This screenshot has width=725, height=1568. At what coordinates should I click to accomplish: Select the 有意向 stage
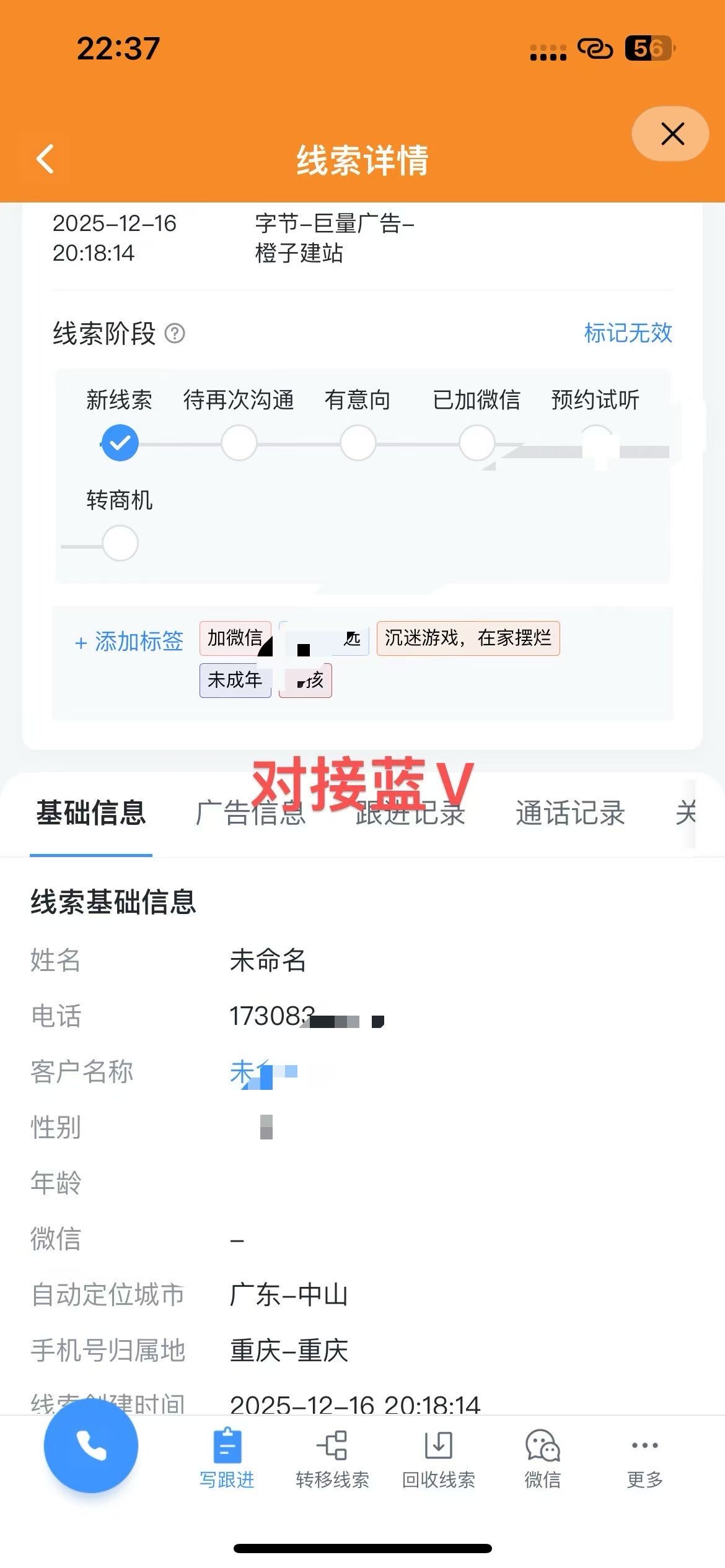coord(358,442)
